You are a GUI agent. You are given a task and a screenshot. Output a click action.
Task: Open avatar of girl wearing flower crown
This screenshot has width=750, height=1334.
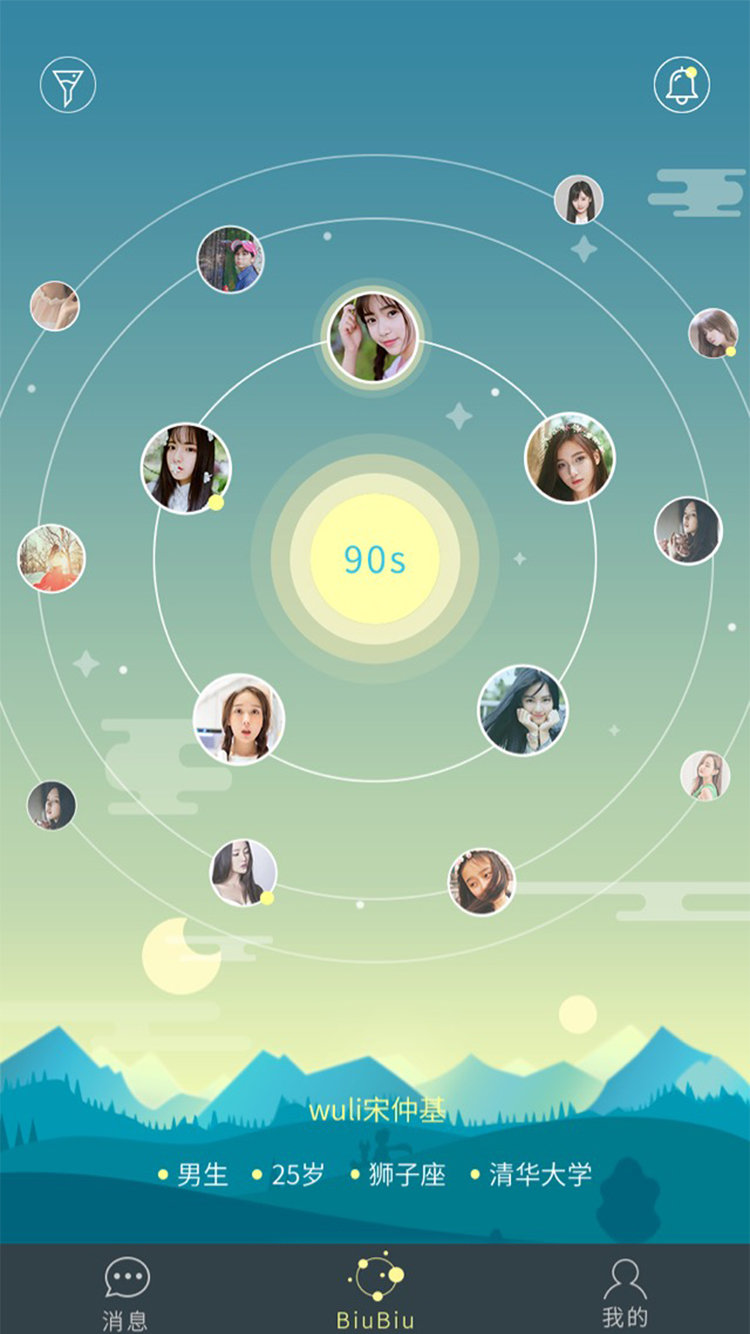click(x=570, y=458)
